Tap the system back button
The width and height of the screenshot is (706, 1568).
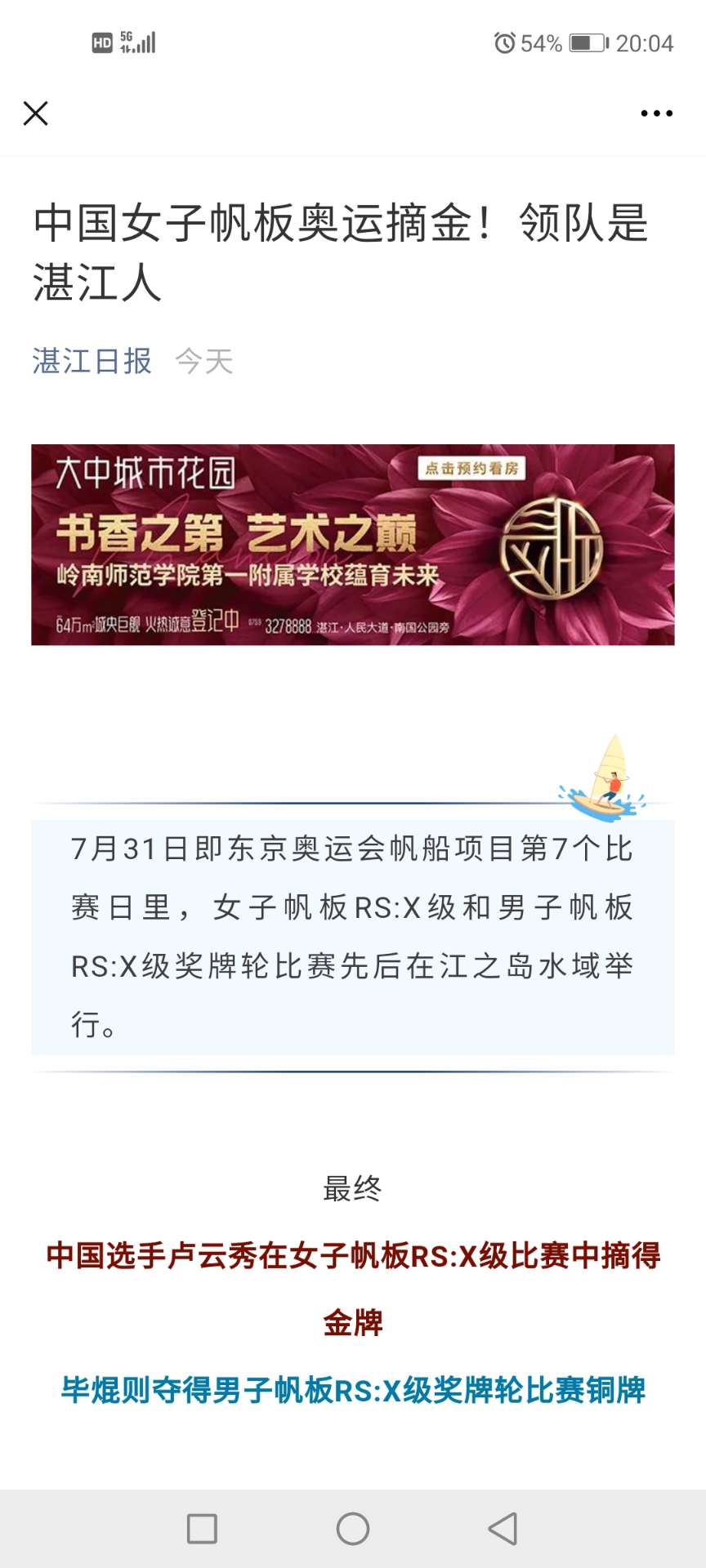503,1528
